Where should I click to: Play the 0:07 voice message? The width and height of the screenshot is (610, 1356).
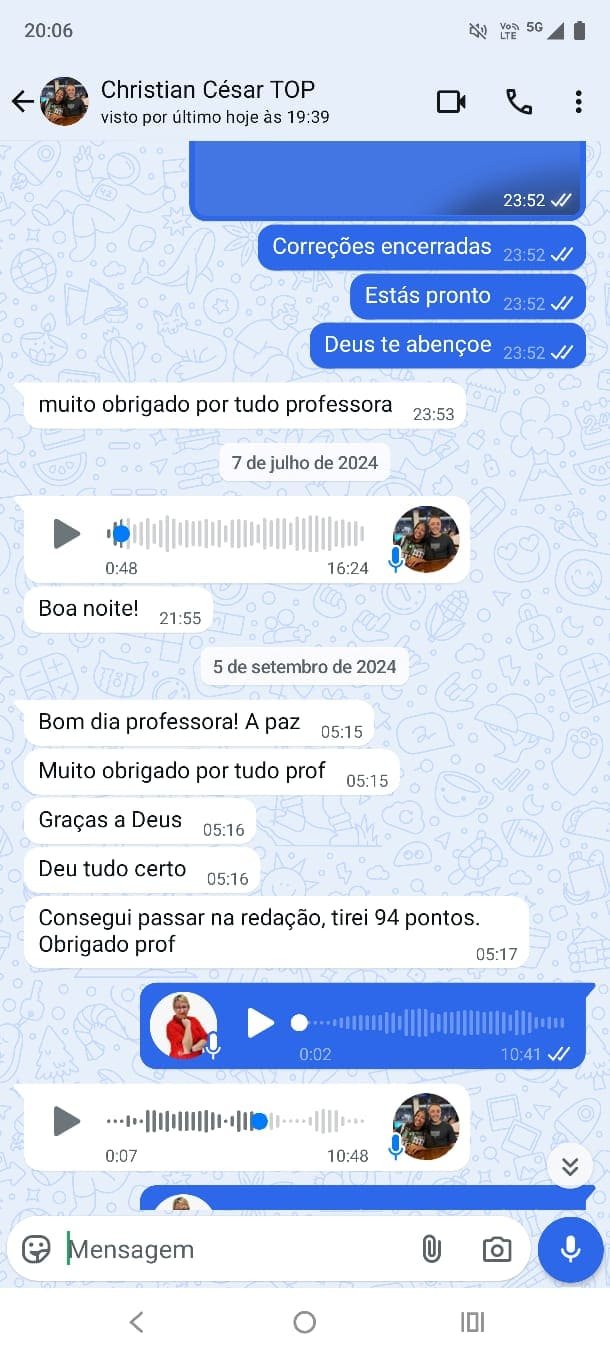pos(67,1121)
